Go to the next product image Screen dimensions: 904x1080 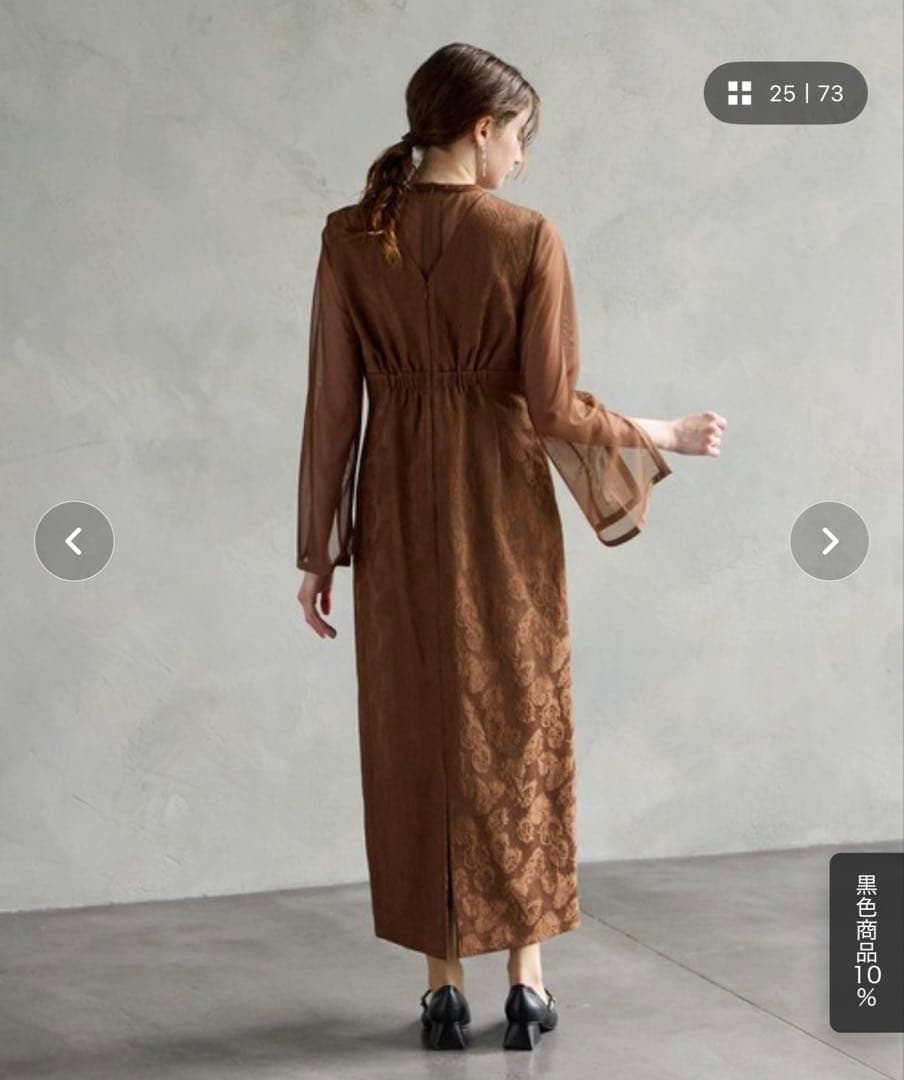829,541
